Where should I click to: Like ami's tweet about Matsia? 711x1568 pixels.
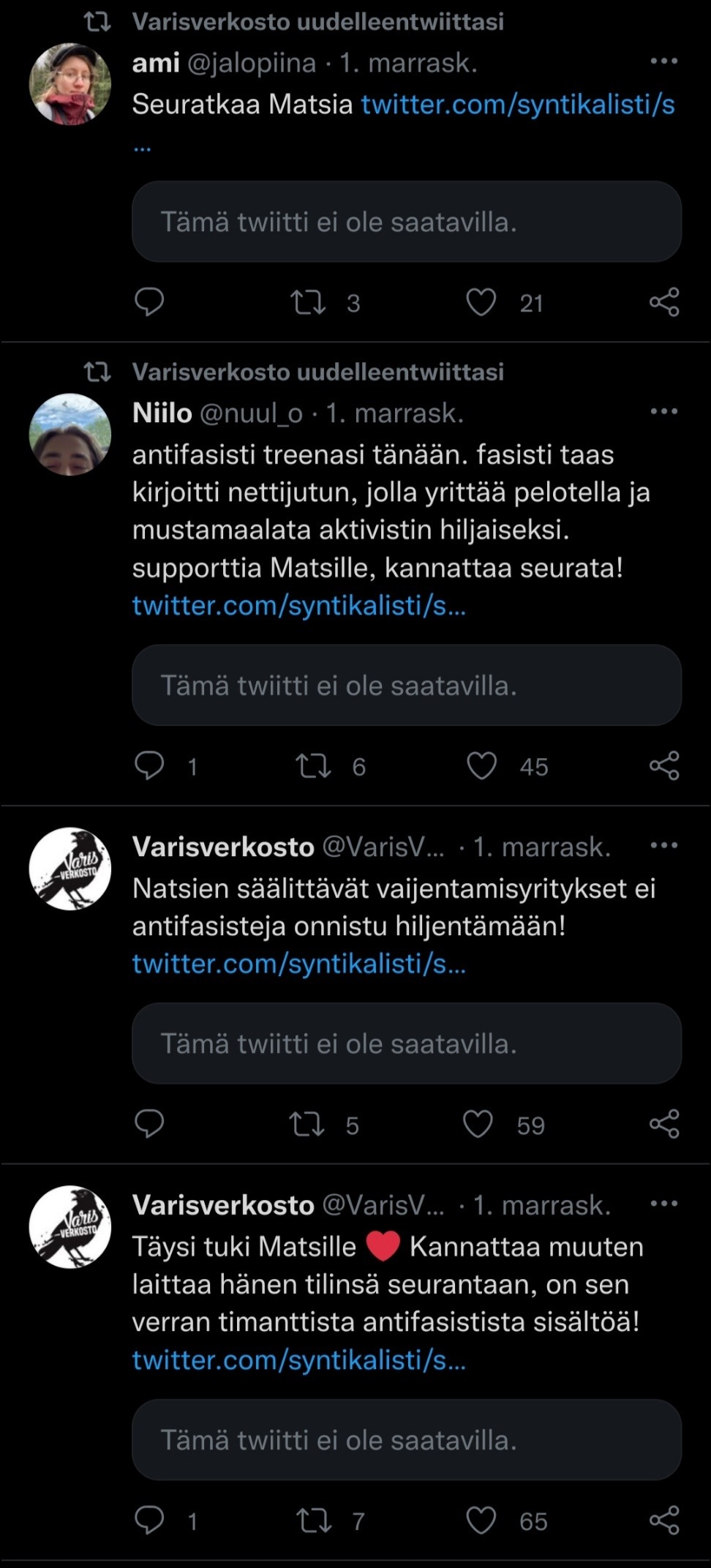tap(481, 302)
